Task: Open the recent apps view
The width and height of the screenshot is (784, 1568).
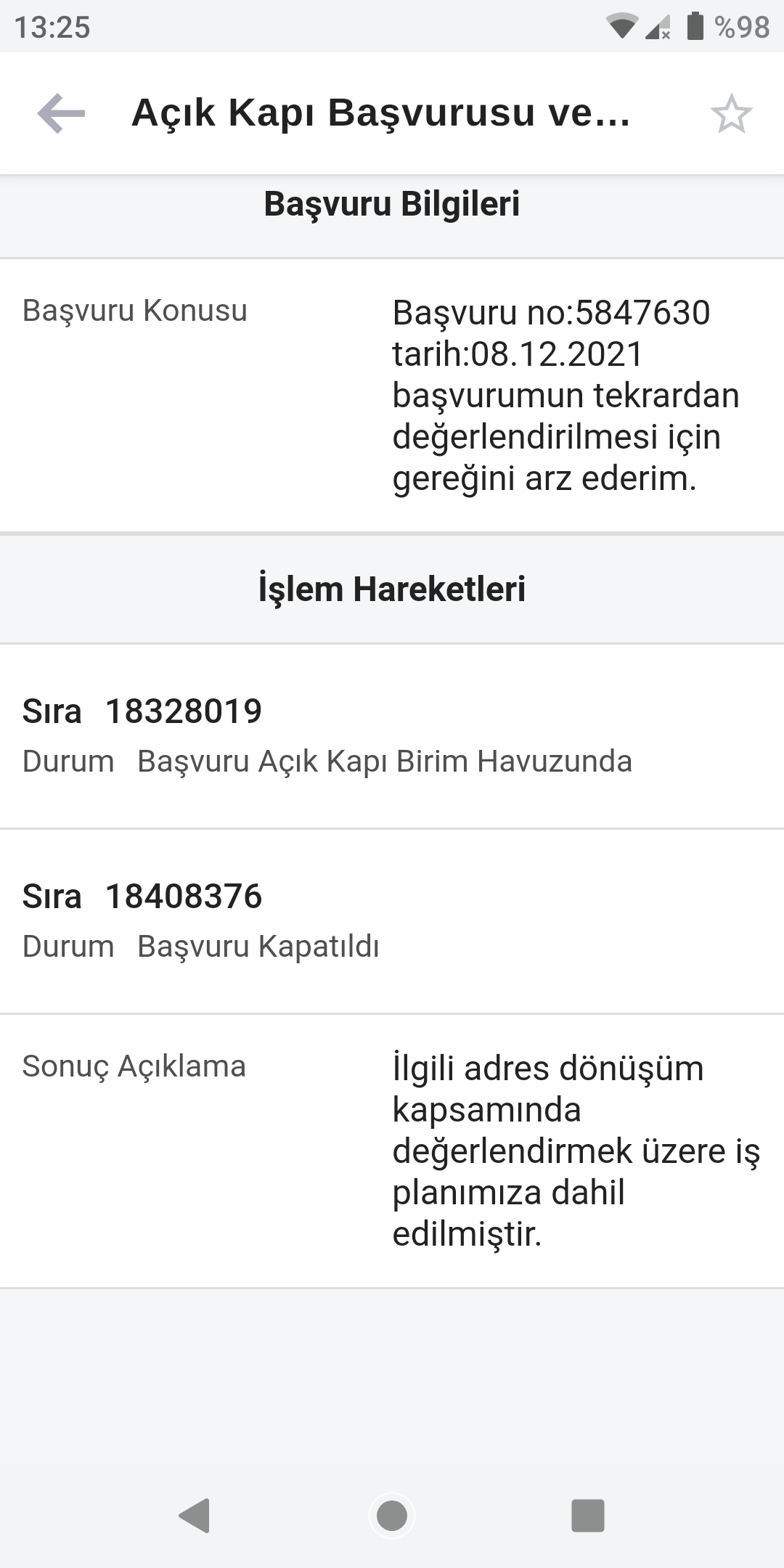Action: tap(588, 1515)
